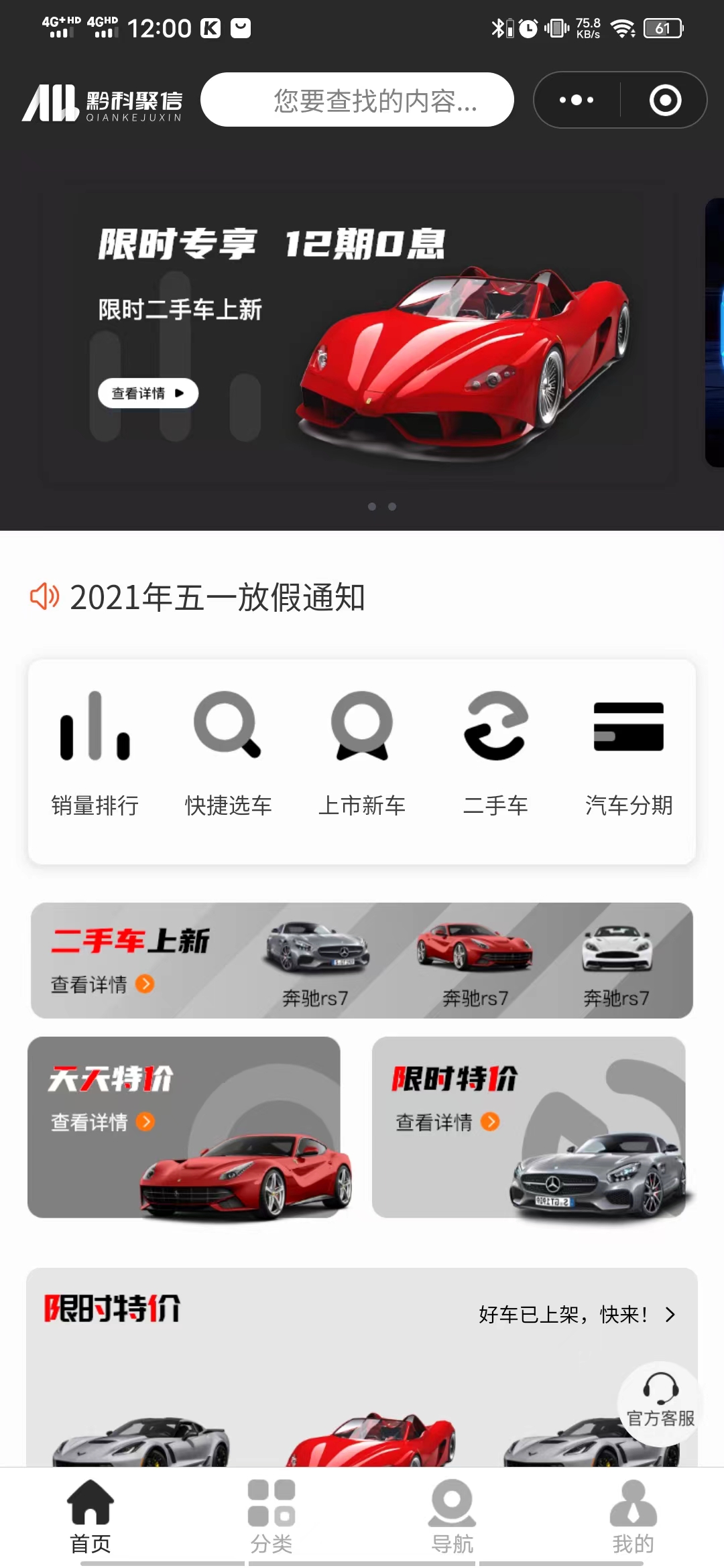Image resolution: width=724 pixels, height=1568 pixels.
Task: View details of 二手车上新 card
Action: [103, 984]
